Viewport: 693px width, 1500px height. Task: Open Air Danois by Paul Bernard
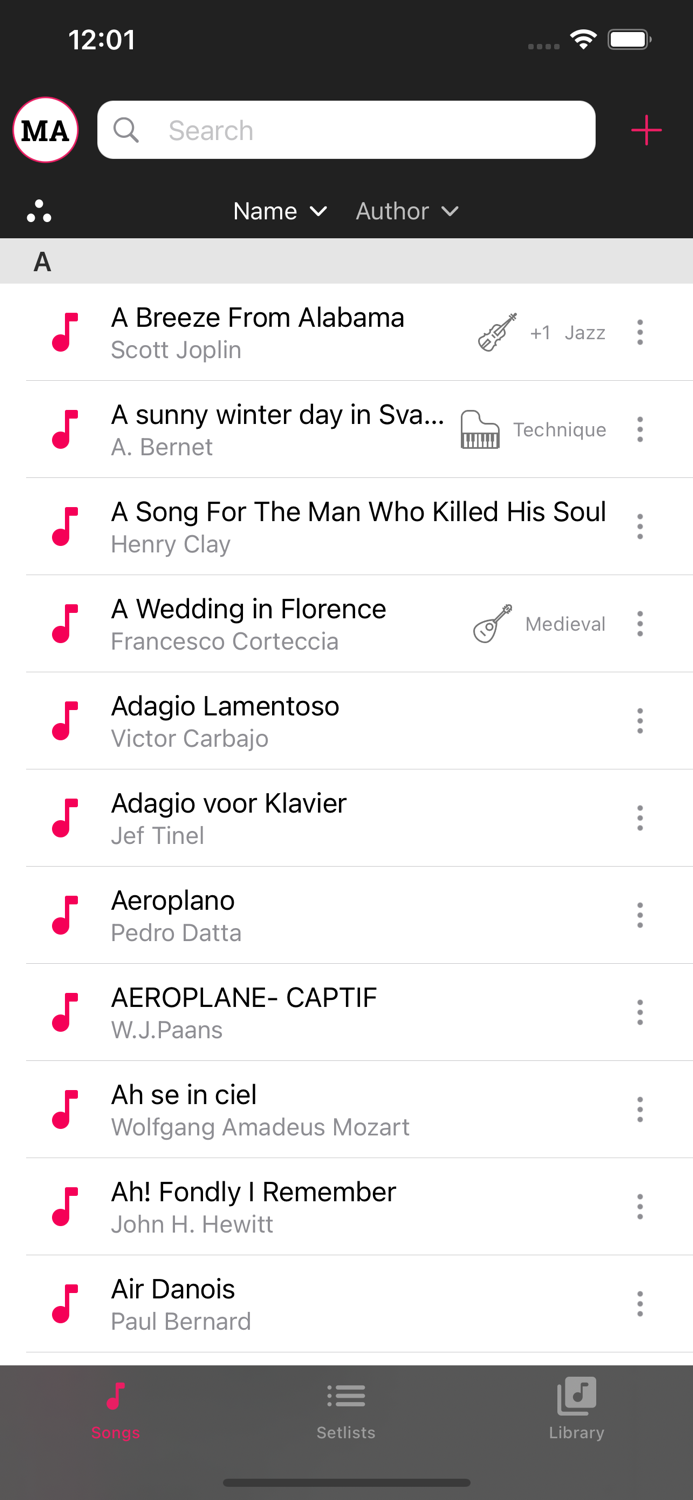pyautogui.click(x=181, y=1303)
